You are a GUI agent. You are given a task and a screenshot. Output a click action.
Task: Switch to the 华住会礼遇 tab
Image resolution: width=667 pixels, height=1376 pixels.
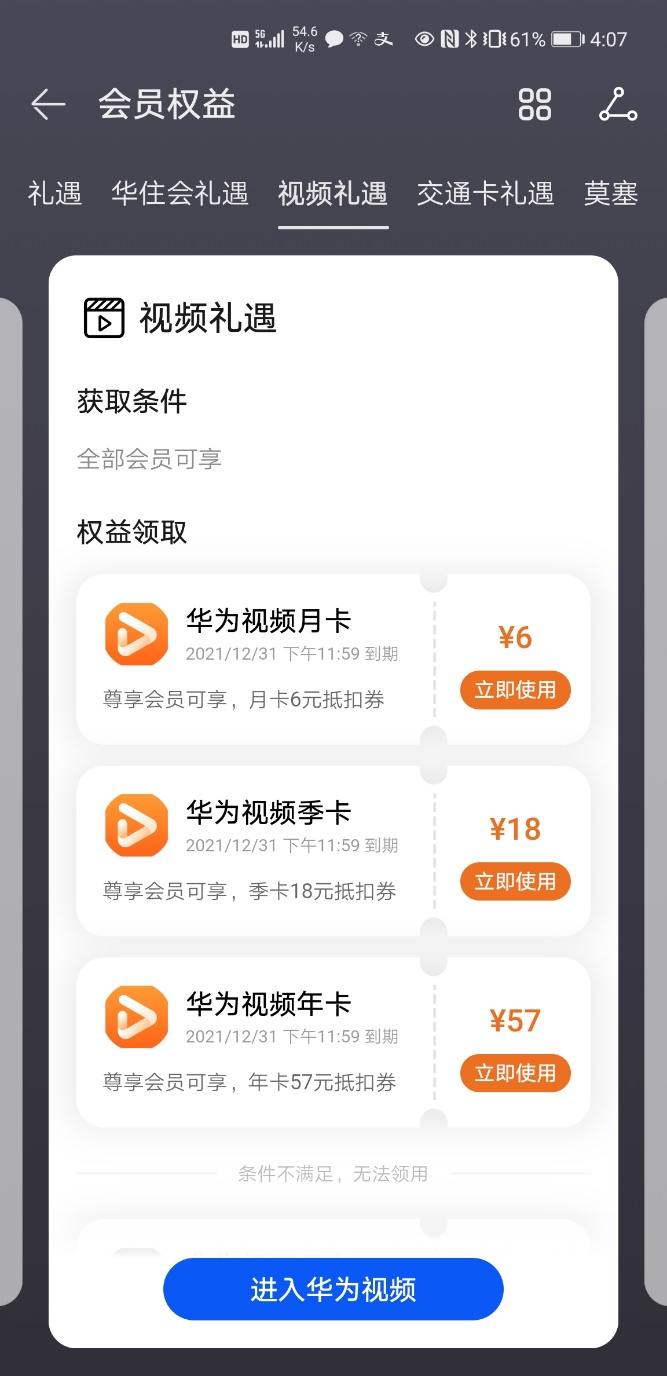tap(180, 193)
